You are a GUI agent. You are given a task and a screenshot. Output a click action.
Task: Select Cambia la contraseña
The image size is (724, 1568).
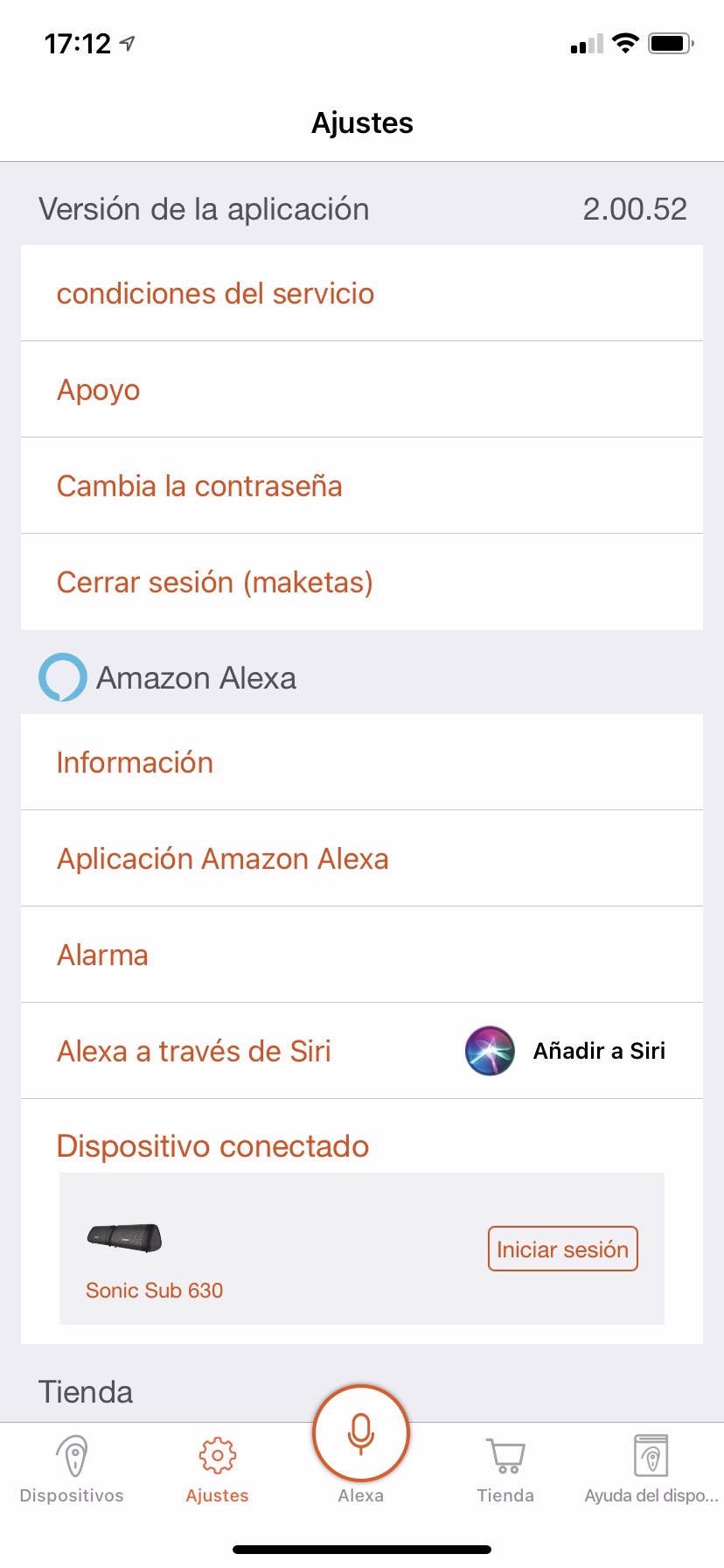362,486
